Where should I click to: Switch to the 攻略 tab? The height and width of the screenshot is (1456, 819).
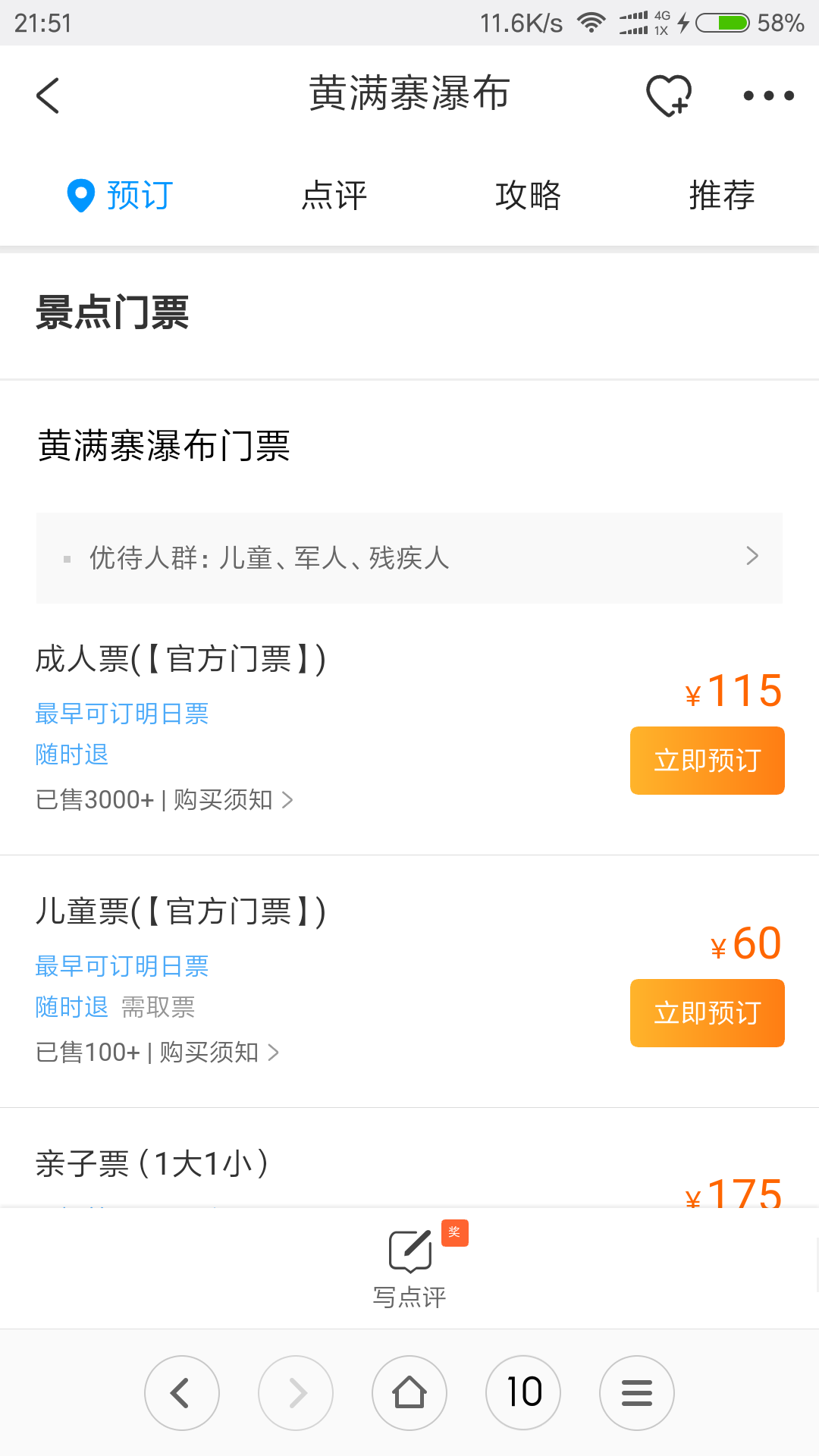528,196
